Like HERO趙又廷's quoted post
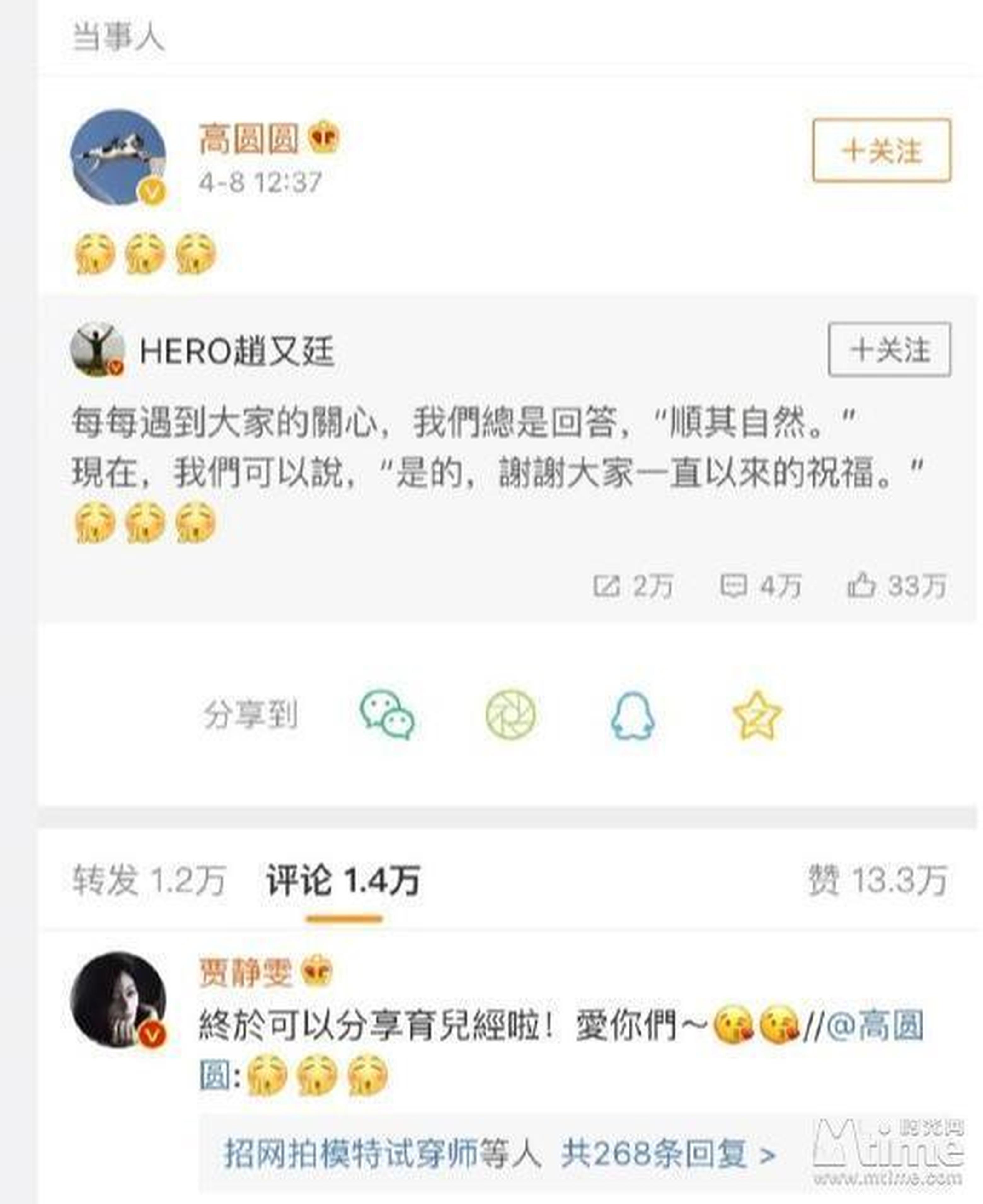Screen dimensions: 983x1204 pyautogui.click(x=896, y=585)
